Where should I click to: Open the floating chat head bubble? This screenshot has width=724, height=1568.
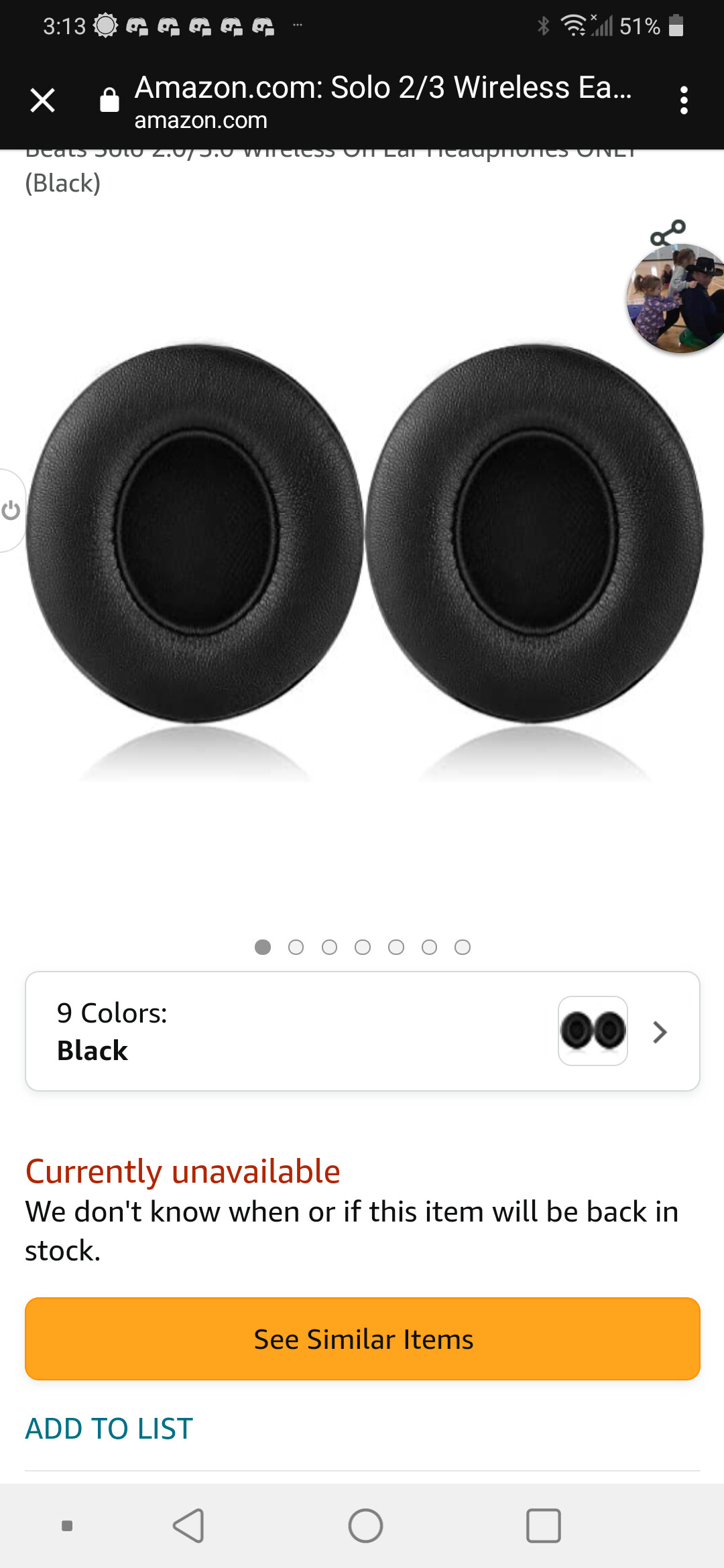(676, 298)
